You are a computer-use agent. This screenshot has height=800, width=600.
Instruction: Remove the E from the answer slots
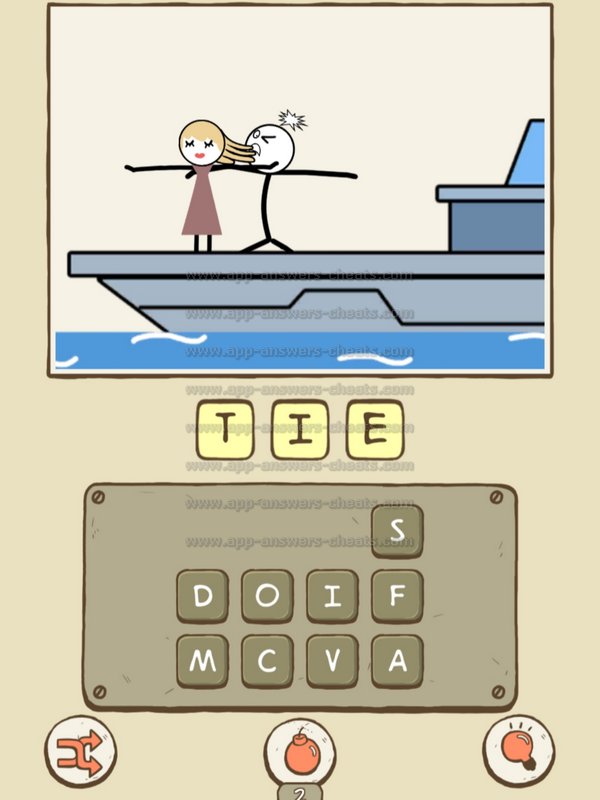(x=374, y=430)
